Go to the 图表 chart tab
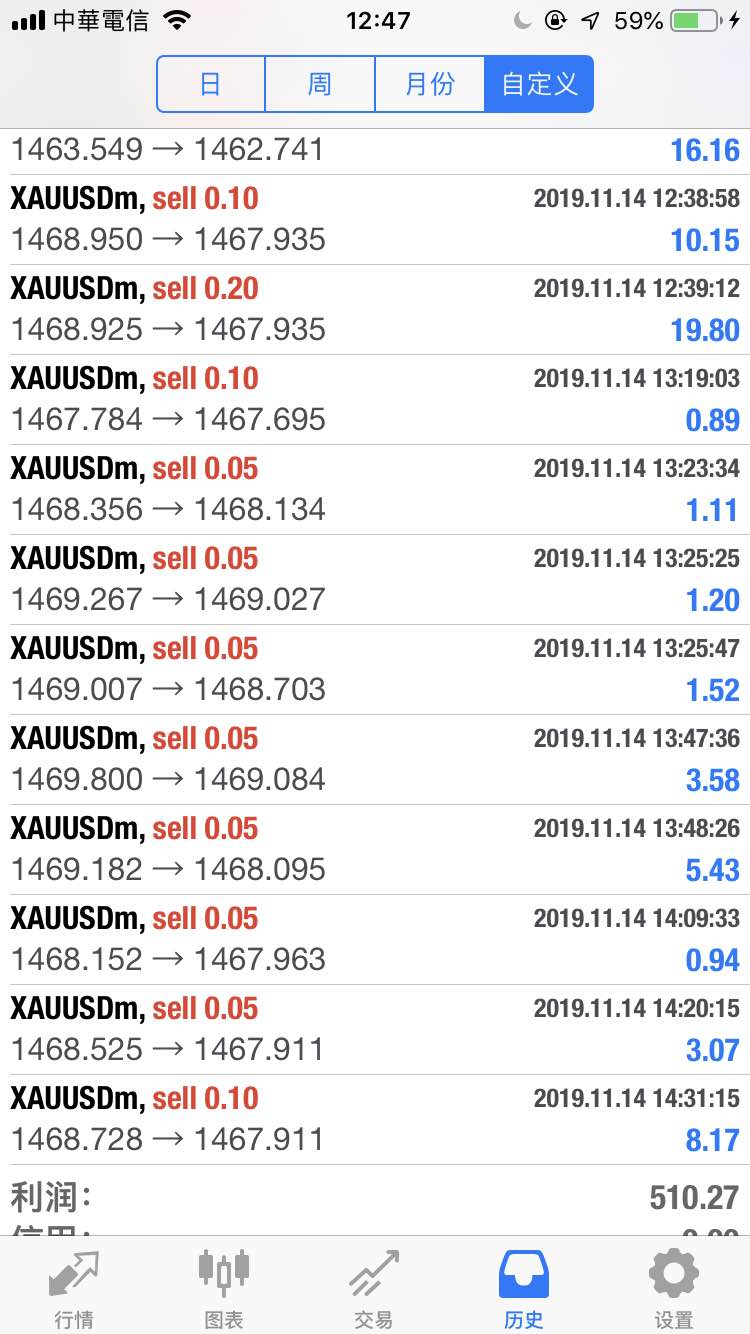 point(224,1288)
